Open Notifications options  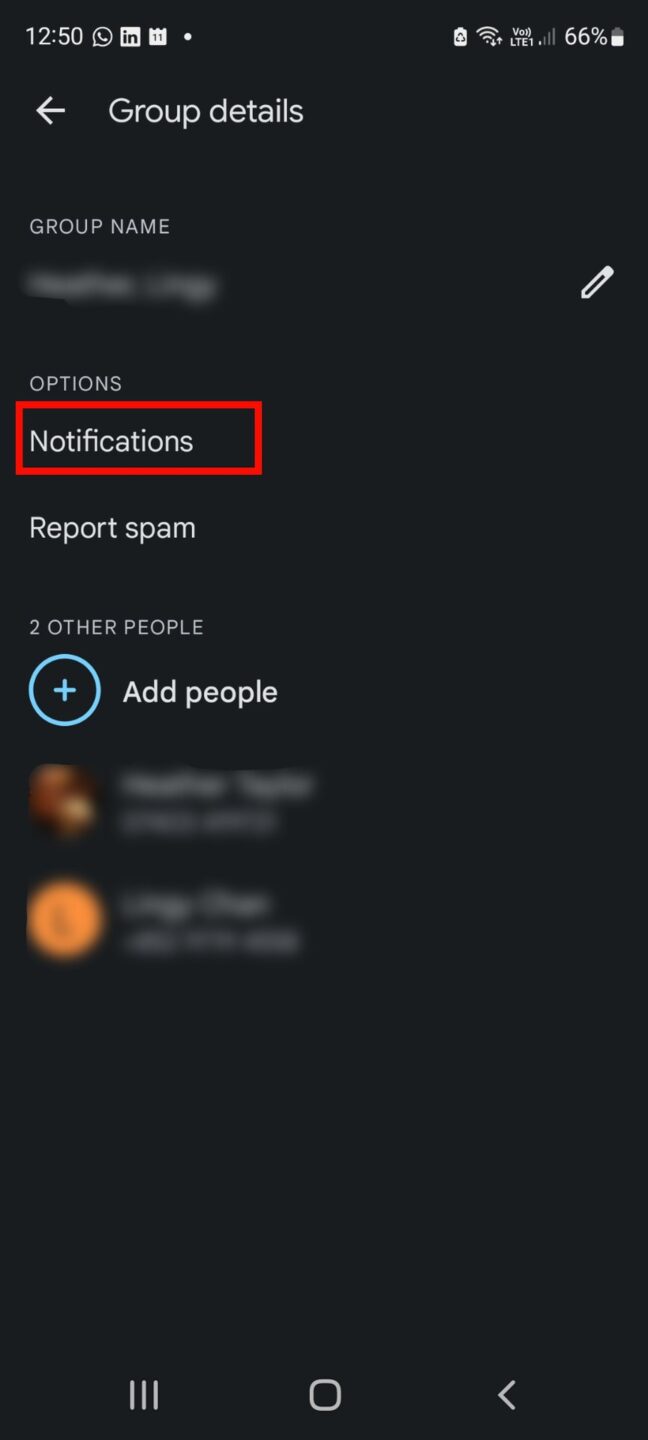(112, 441)
